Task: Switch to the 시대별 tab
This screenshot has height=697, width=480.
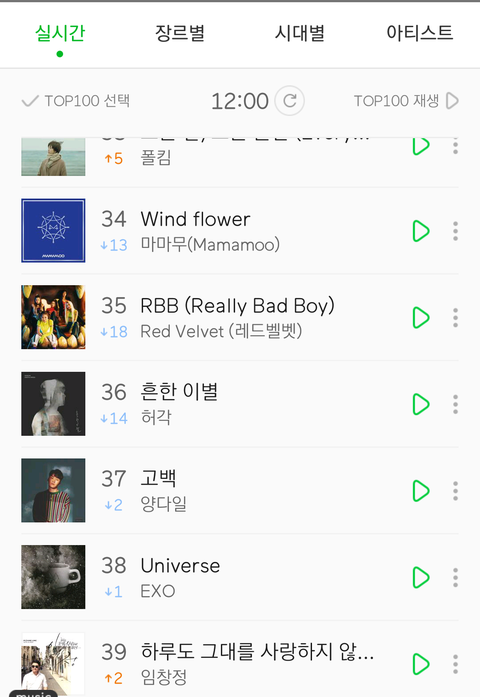Action: [x=300, y=33]
